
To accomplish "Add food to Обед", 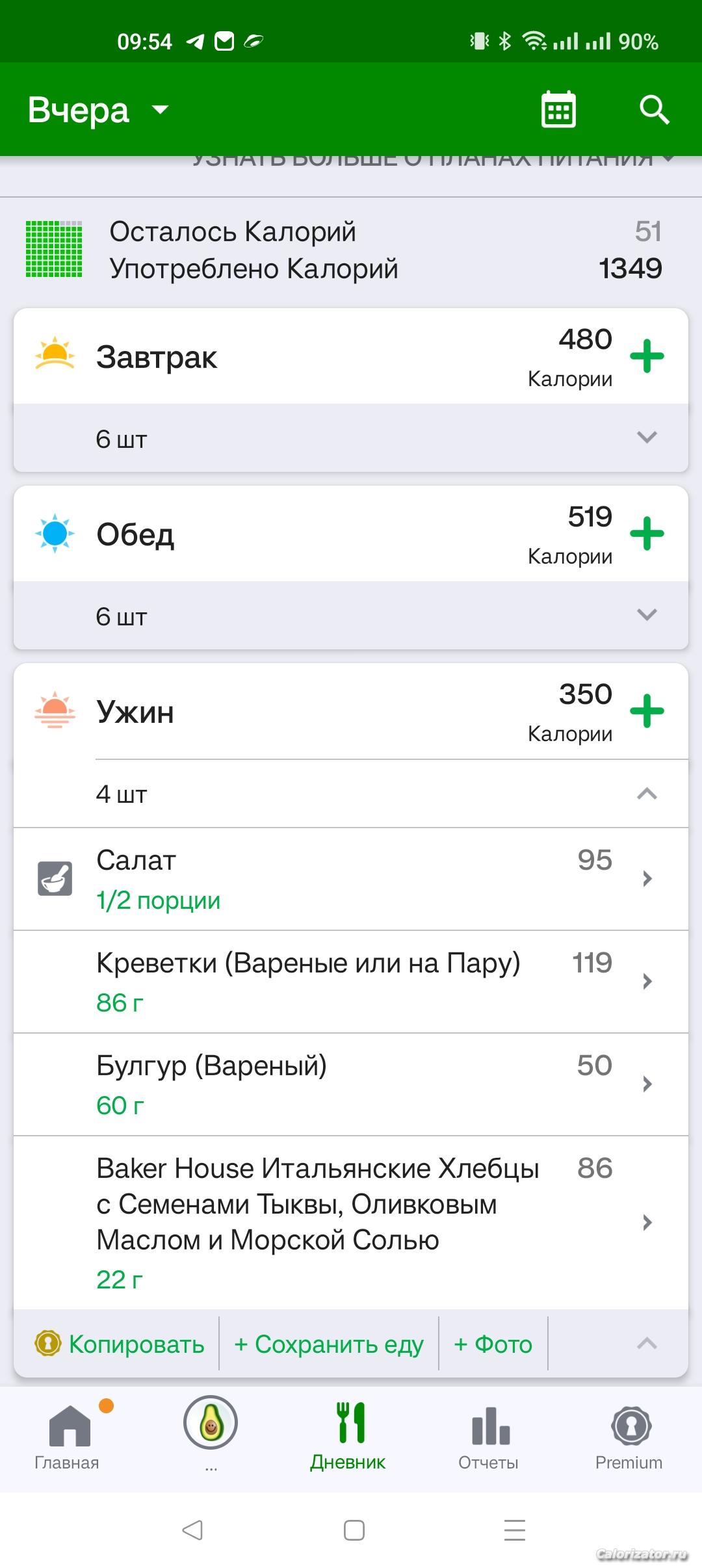I will point(647,534).
